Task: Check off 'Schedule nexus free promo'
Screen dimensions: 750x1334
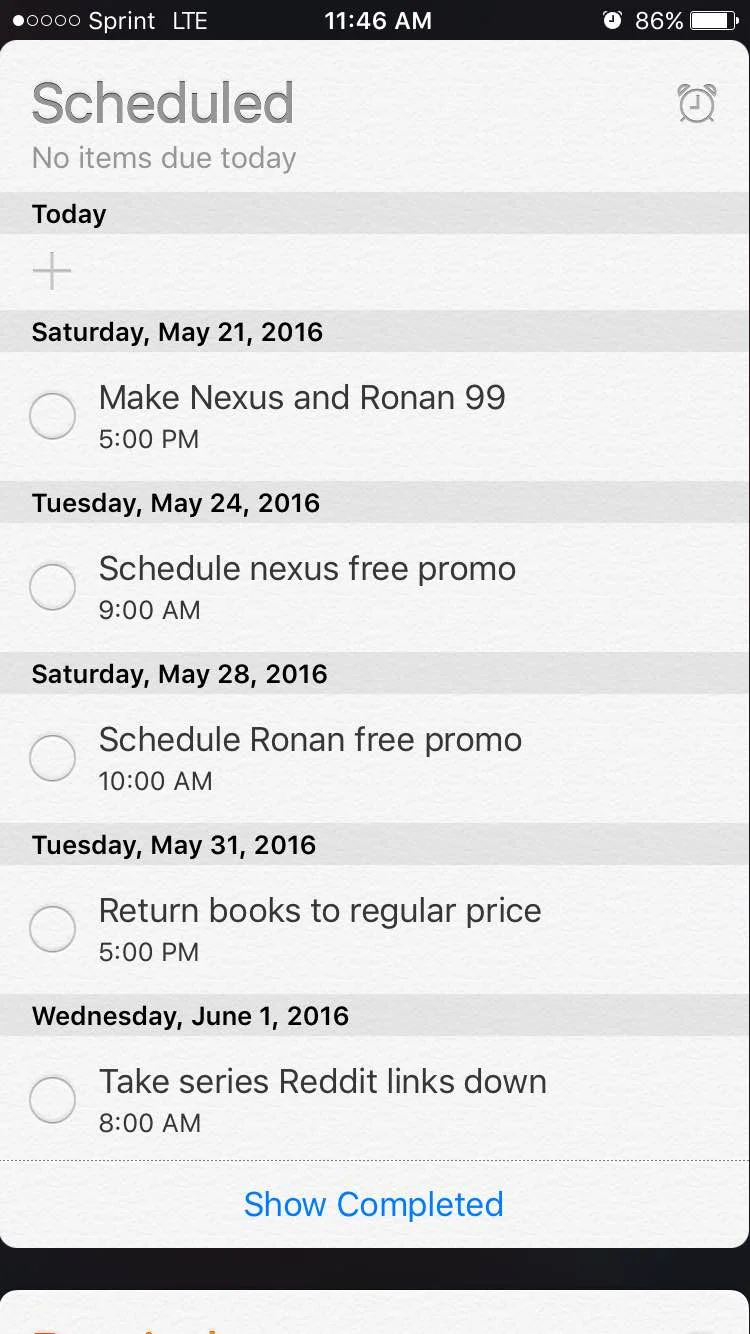Action: click(52, 587)
